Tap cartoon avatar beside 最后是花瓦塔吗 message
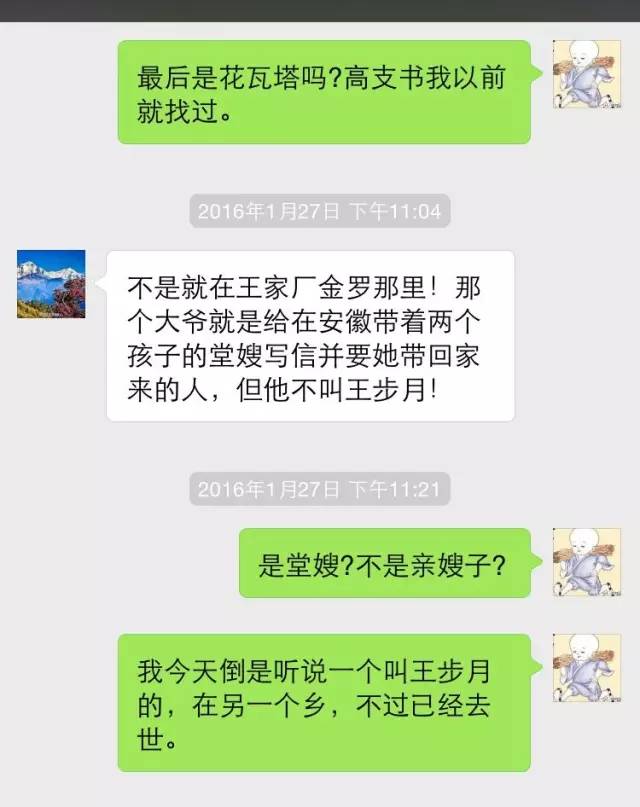The width and height of the screenshot is (640, 807). click(587, 74)
